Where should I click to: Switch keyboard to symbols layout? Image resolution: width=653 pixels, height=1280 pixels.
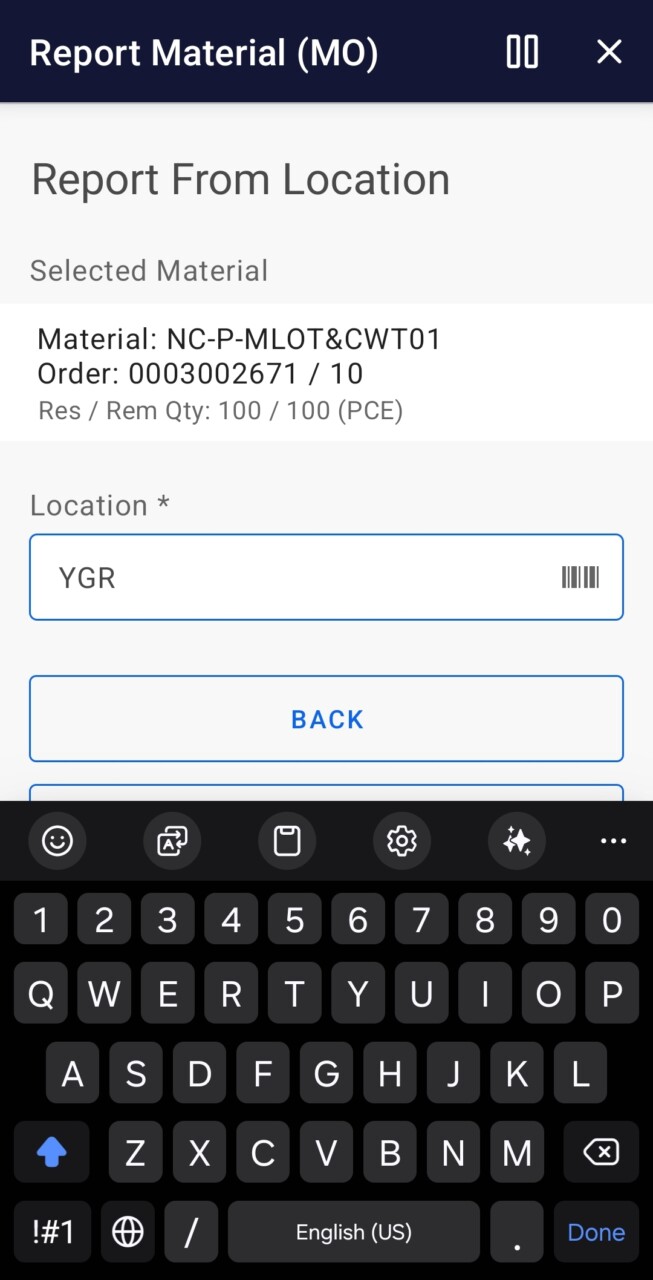53,1232
